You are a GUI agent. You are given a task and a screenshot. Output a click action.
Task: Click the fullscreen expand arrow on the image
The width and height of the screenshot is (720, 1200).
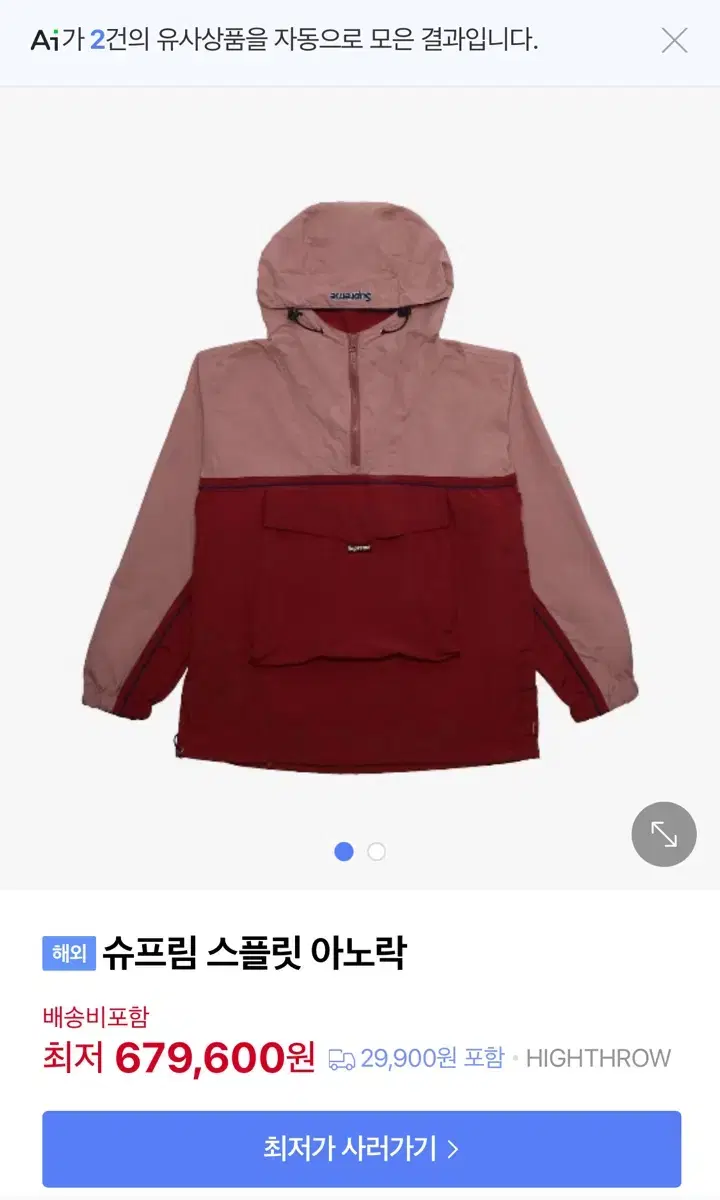[x=664, y=834]
